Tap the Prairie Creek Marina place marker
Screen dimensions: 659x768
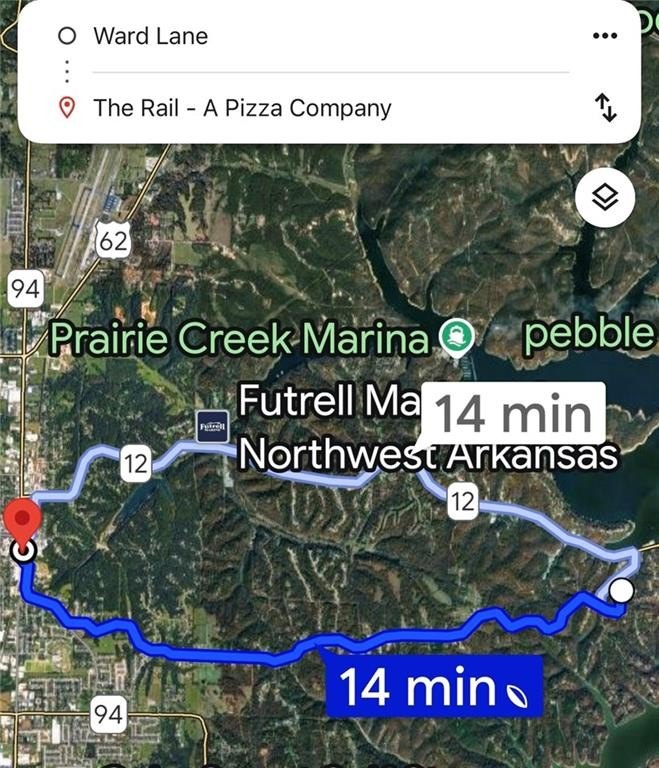pyautogui.click(x=455, y=336)
